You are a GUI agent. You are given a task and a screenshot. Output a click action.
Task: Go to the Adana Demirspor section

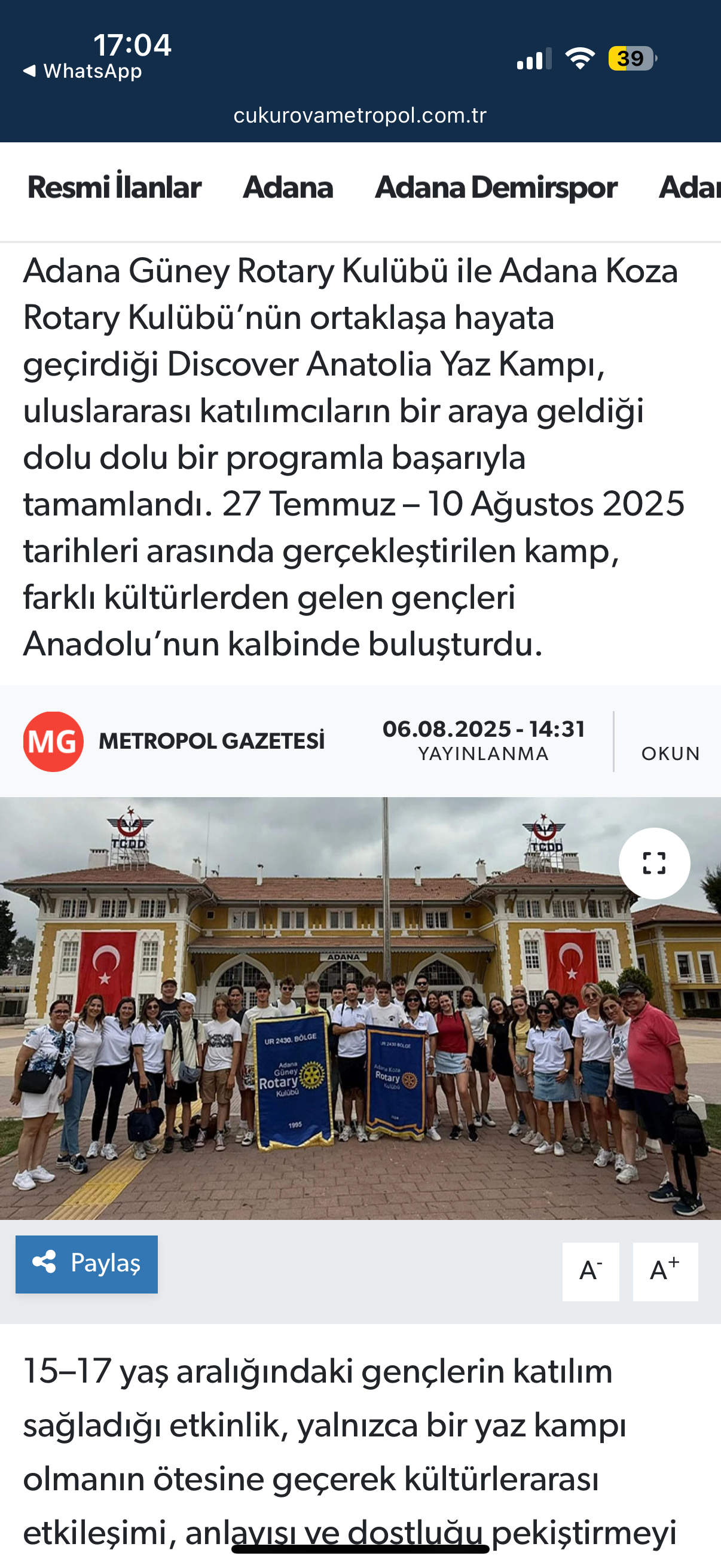[496, 188]
